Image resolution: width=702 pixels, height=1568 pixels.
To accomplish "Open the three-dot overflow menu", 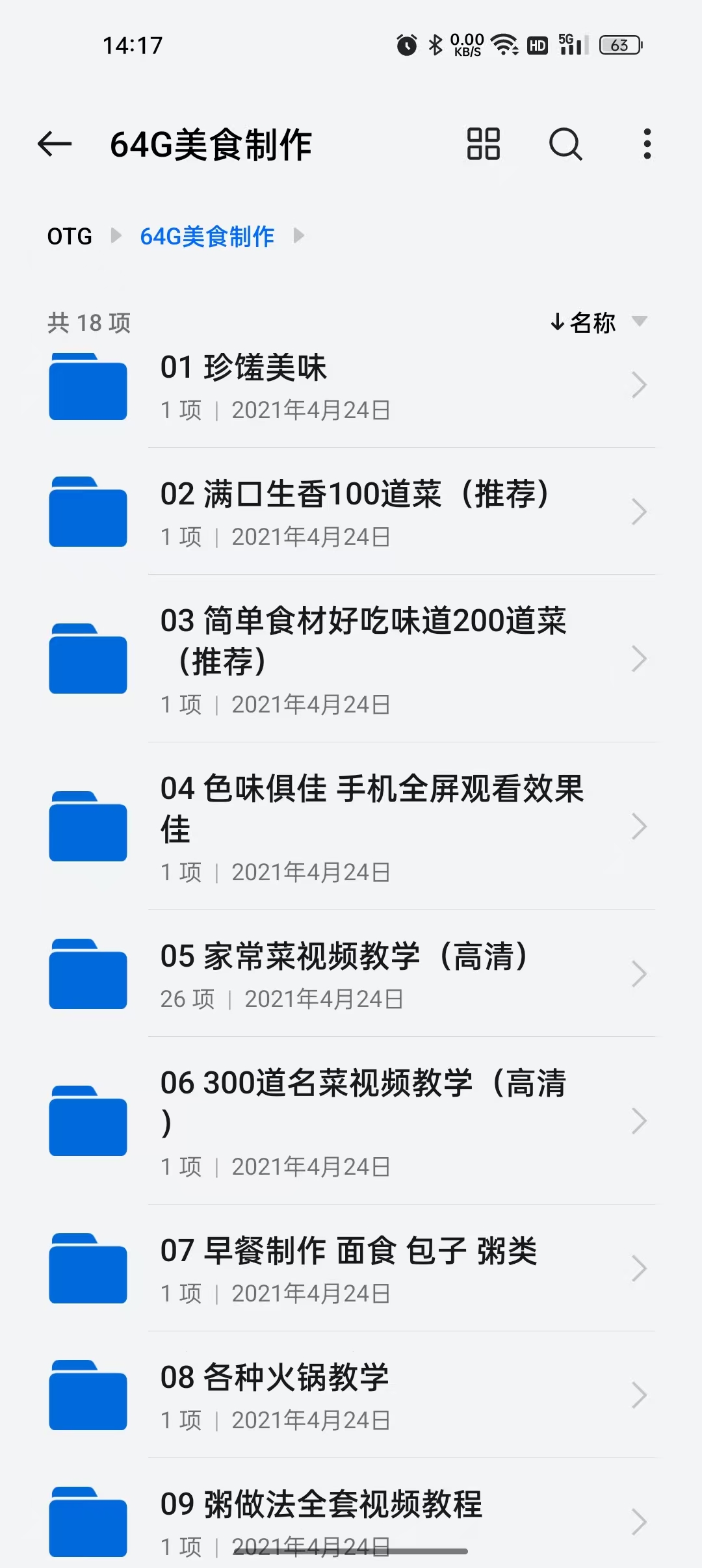I will click(x=647, y=144).
